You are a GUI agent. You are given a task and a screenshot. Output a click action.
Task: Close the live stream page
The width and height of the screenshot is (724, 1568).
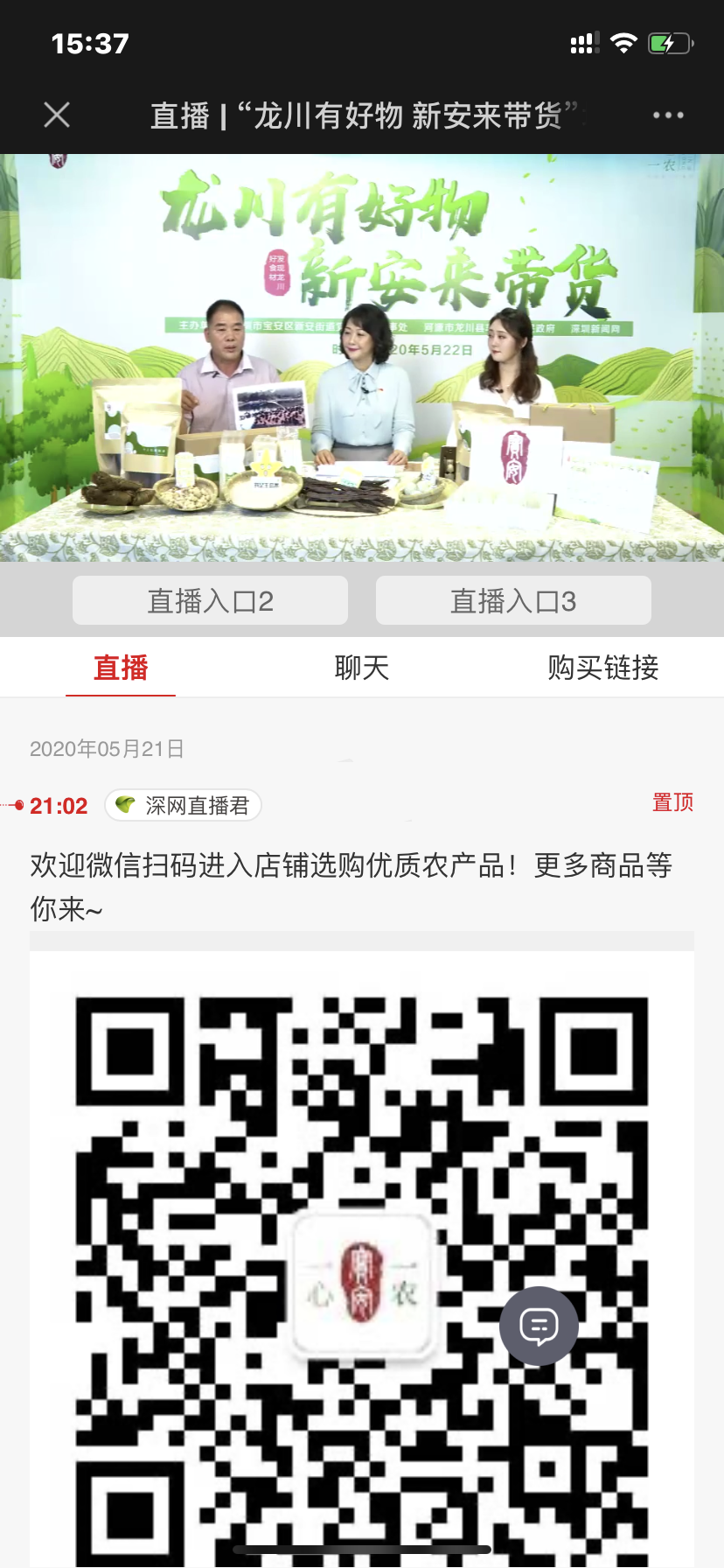pos(57,115)
